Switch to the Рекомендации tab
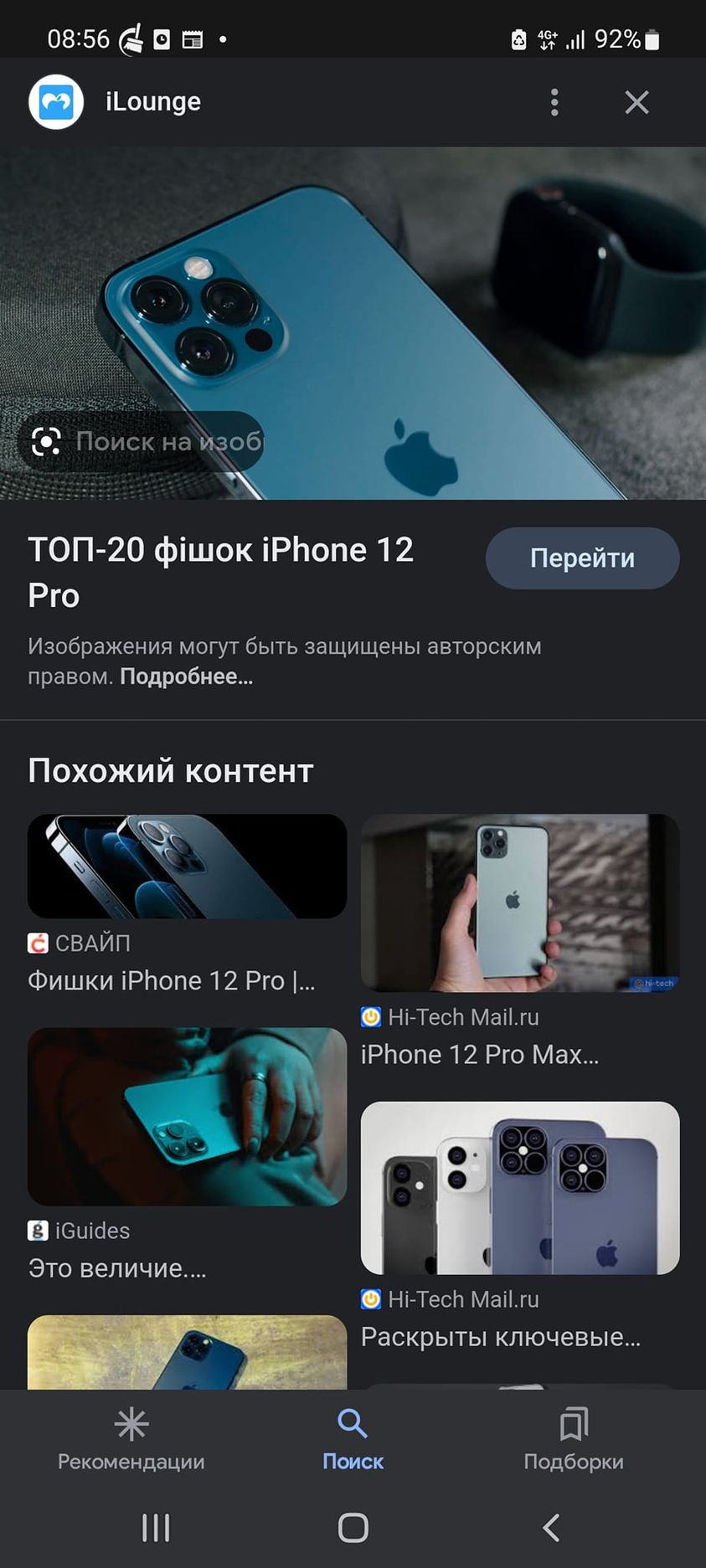Image resolution: width=706 pixels, height=1568 pixels. click(x=131, y=1438)
